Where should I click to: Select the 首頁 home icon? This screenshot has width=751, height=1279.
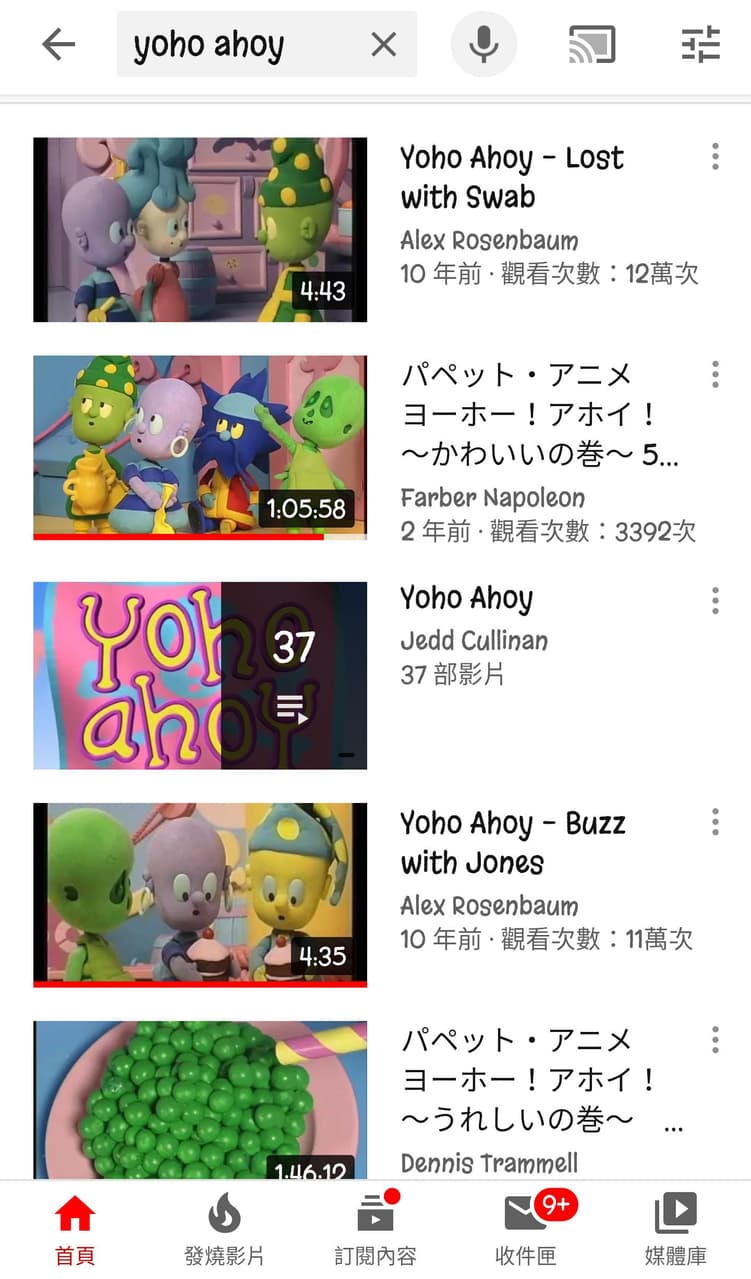75,1216
